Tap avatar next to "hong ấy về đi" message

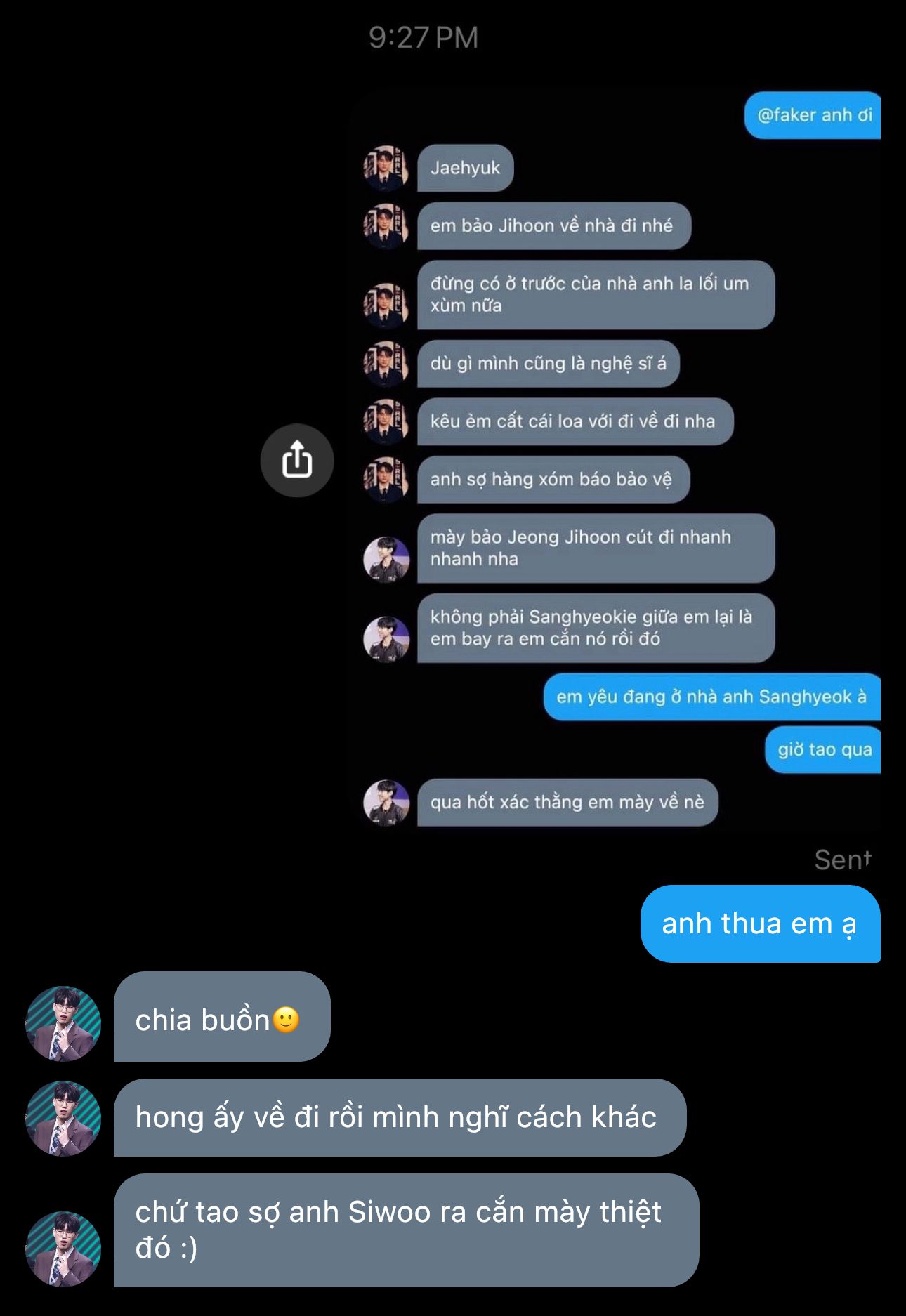coord(63,1118)
